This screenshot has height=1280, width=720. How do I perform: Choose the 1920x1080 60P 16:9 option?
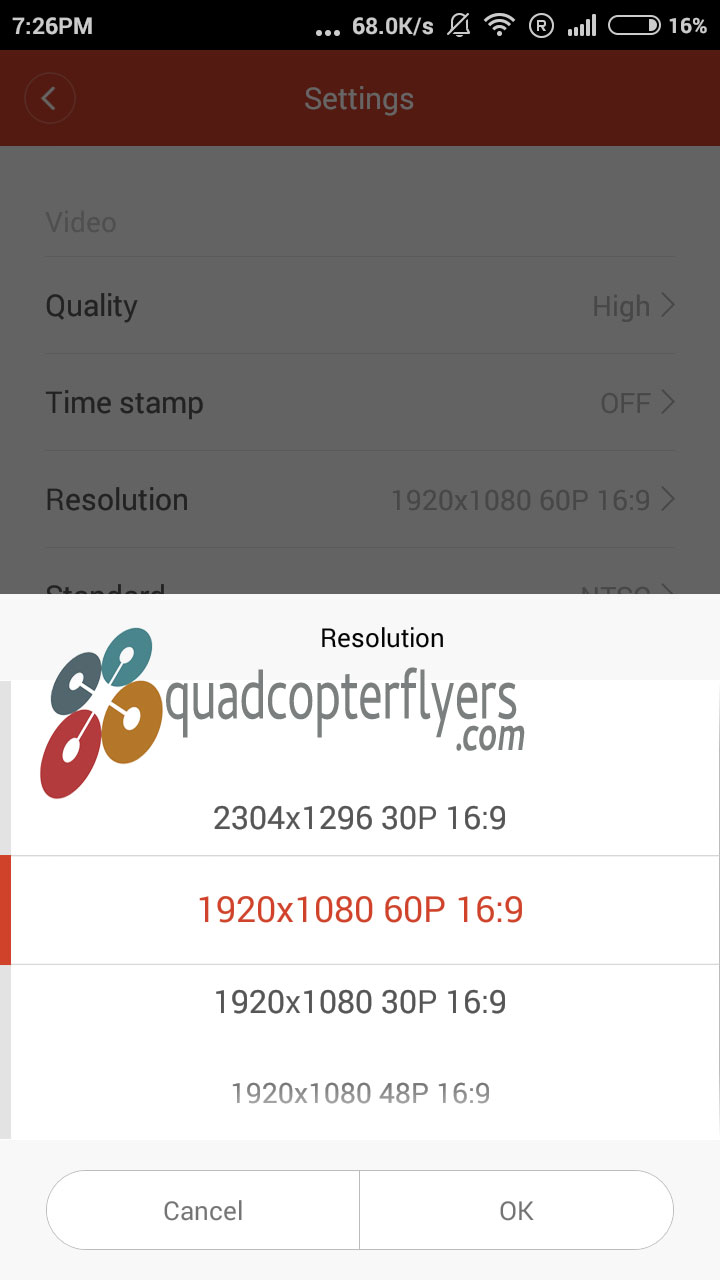click(360, 910)
